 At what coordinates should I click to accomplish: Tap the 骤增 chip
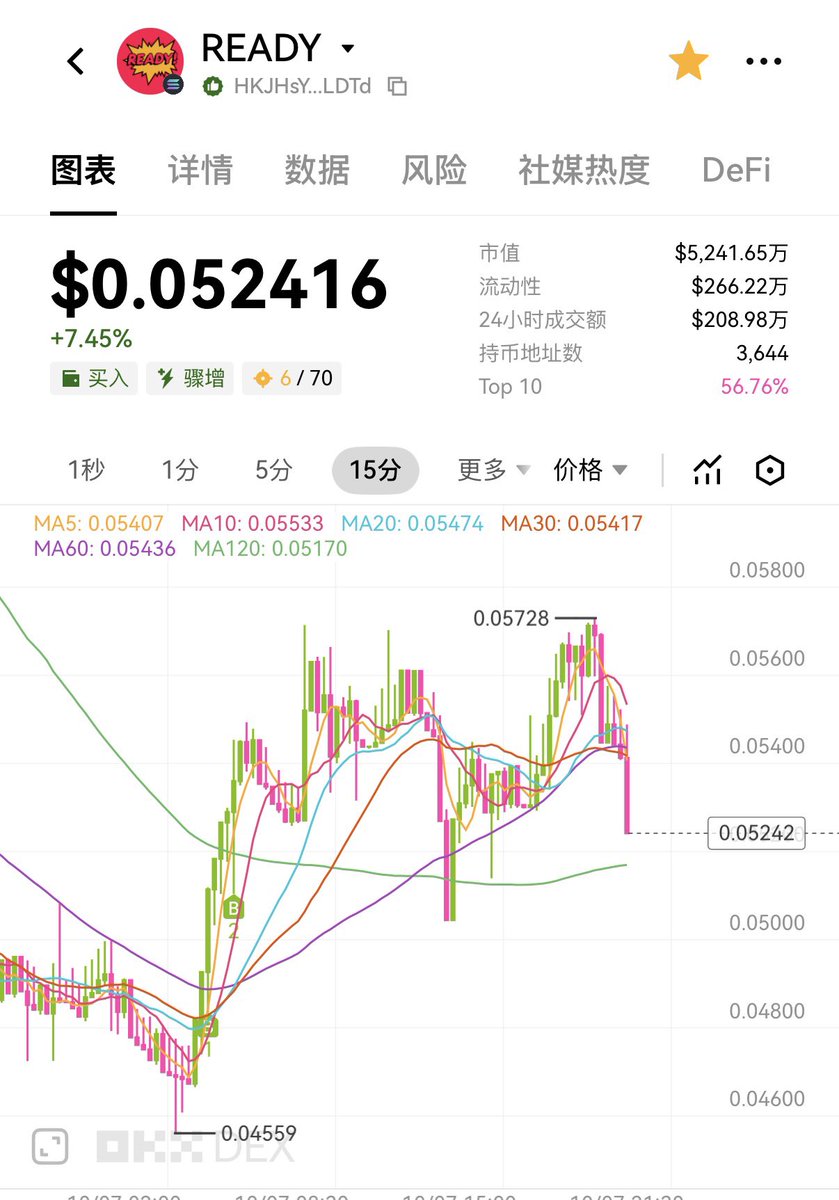[x=190, y=379]
